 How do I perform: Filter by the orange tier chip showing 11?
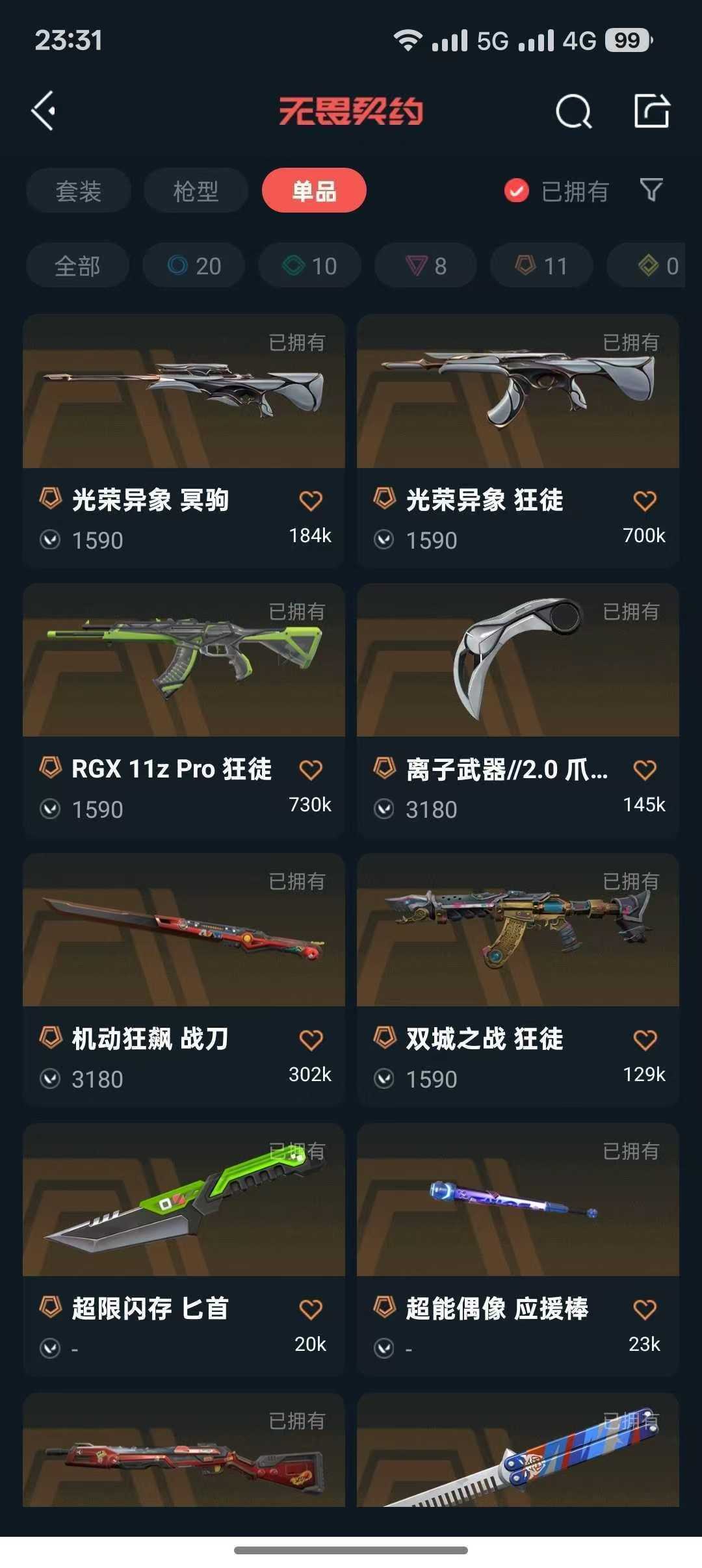tap(541, 265)
